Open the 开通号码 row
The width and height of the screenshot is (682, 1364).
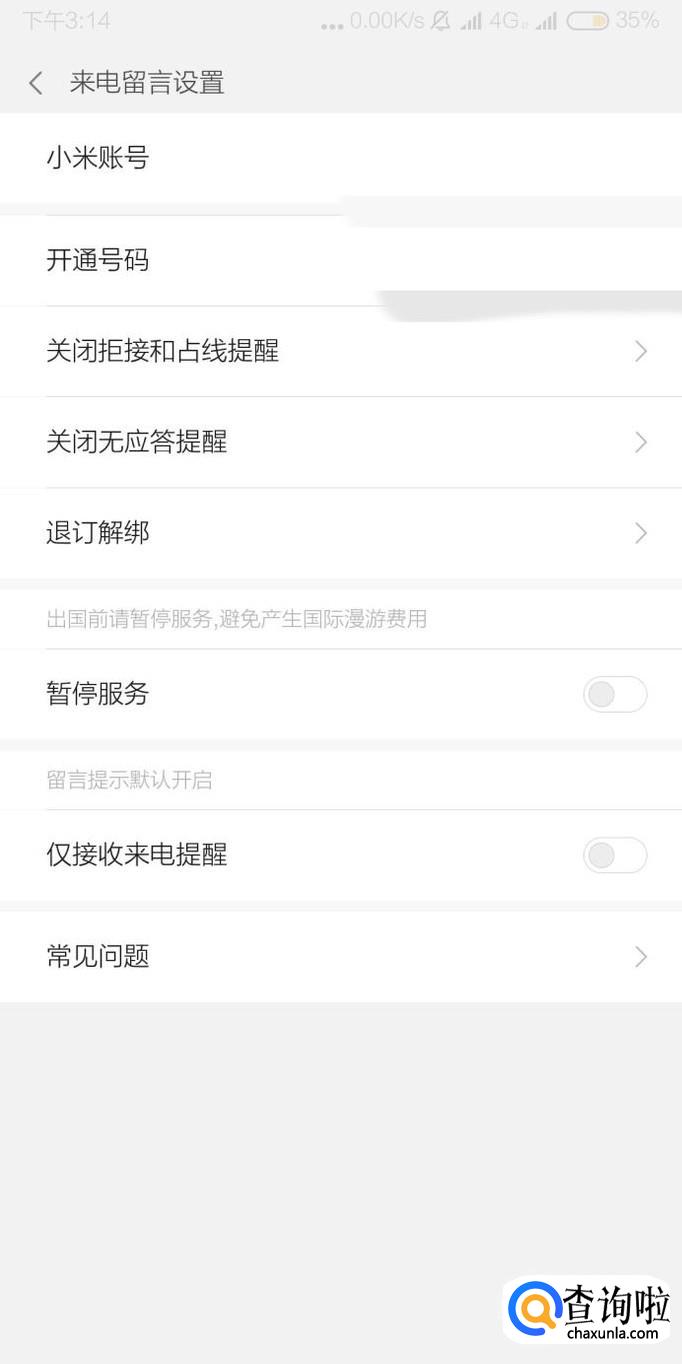[x=340, y=261]
